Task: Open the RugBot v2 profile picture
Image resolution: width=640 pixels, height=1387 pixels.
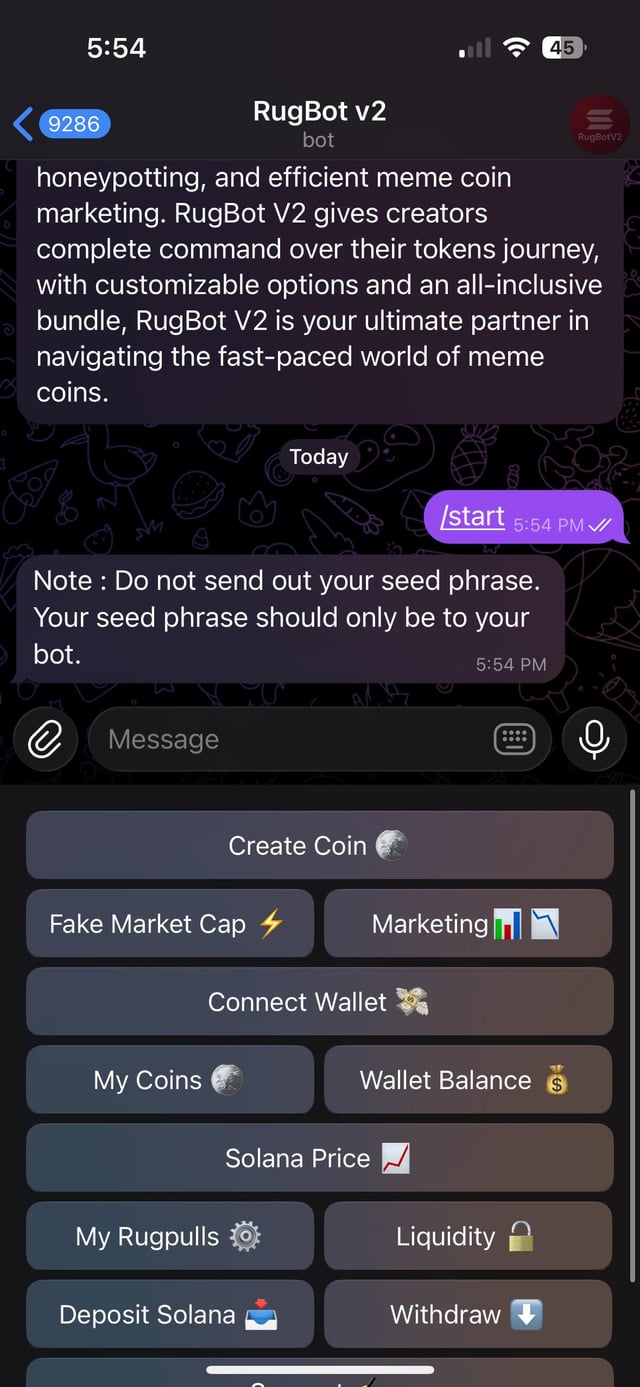Action: (599, 125)
